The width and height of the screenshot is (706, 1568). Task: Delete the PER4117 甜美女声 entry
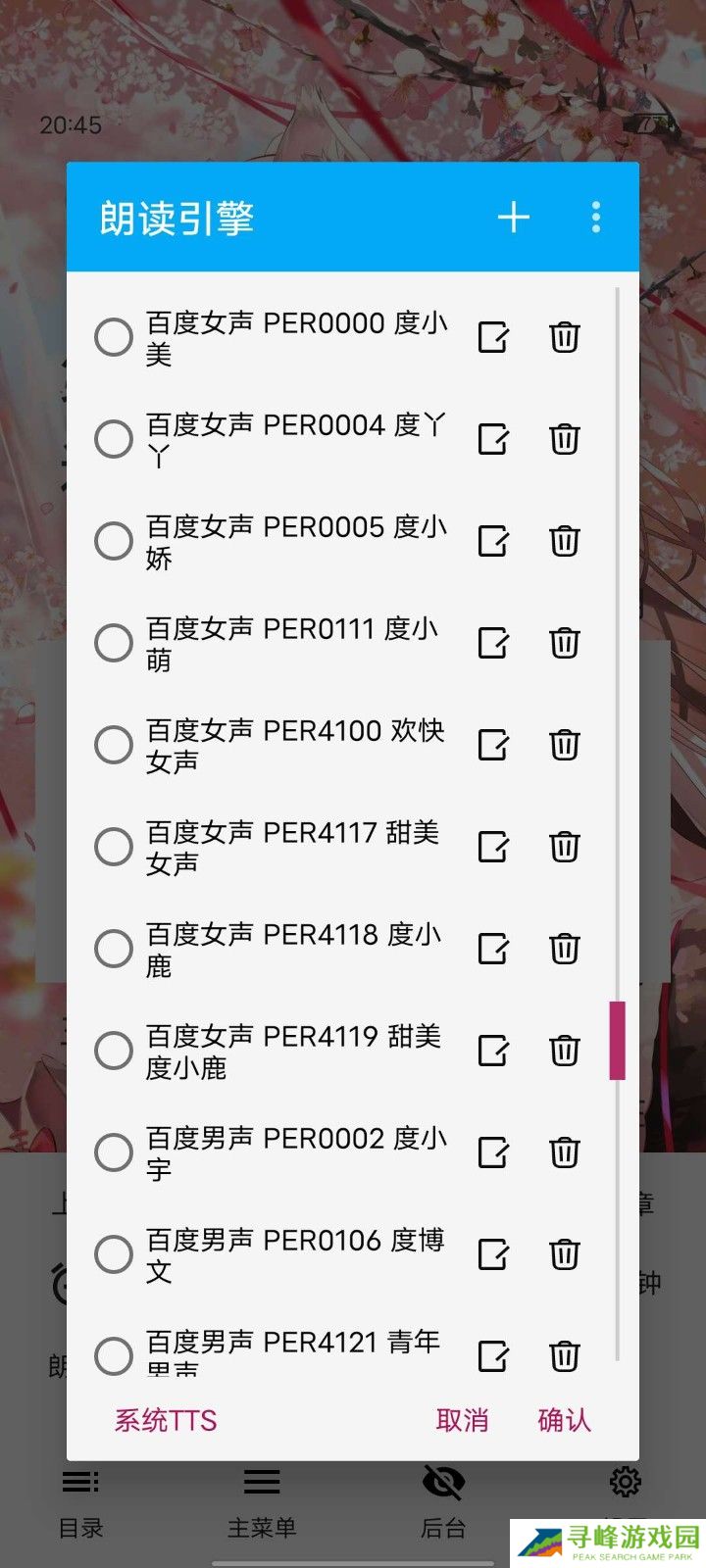click(564, 847)
